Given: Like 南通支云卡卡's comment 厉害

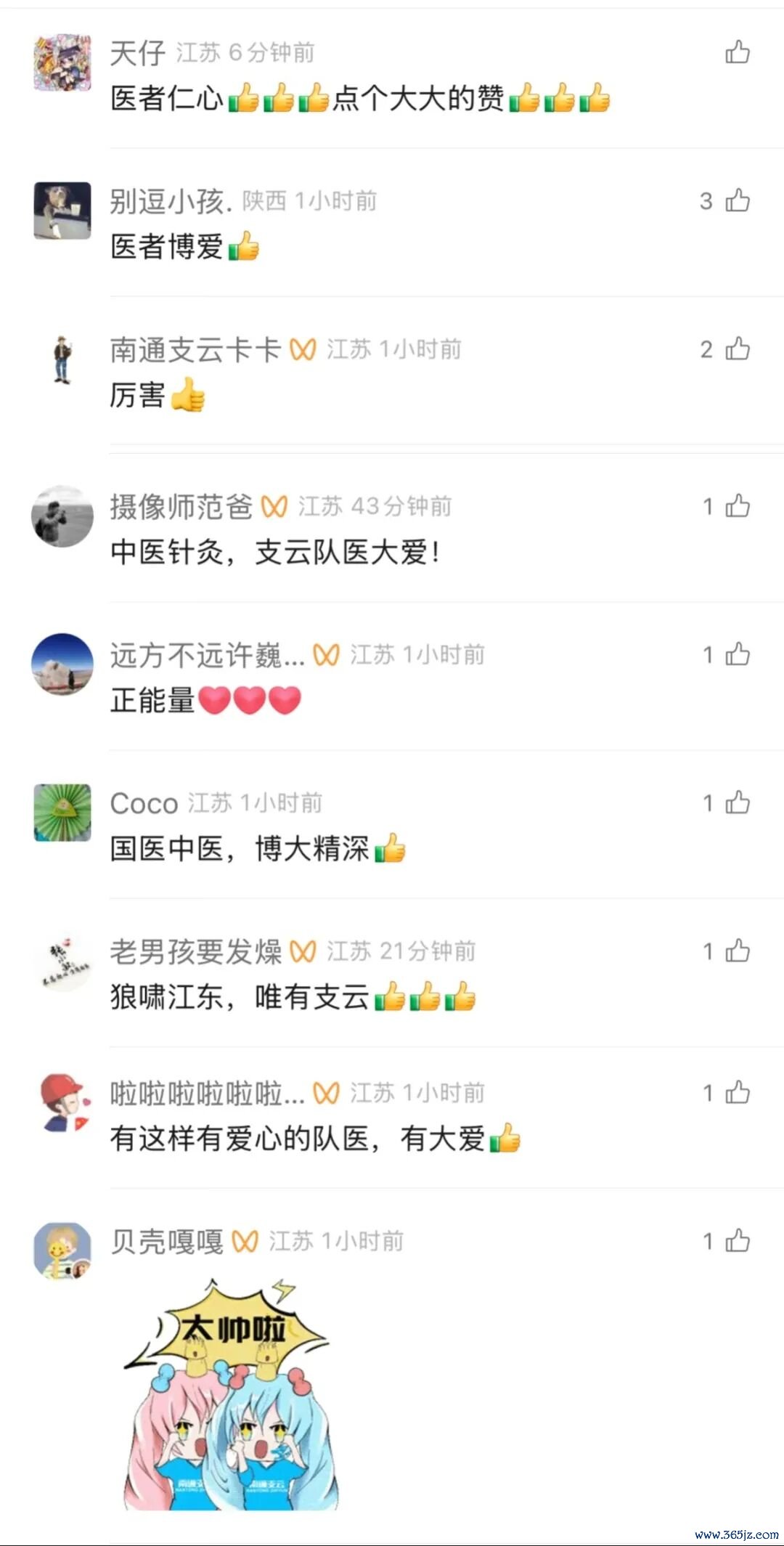Looking at the screenshot, I should point(738,349).
